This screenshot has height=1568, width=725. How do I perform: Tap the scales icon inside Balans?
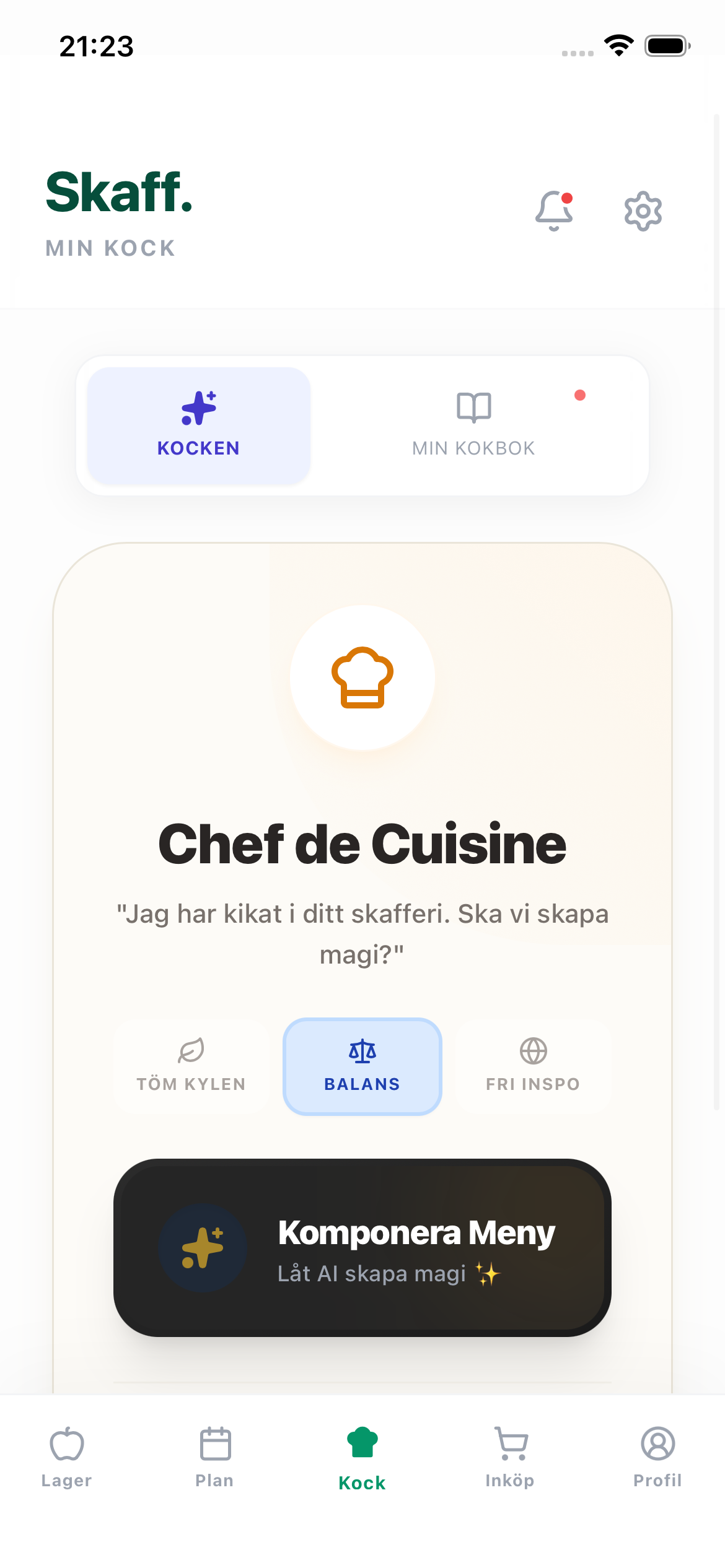coord(362,1050)
